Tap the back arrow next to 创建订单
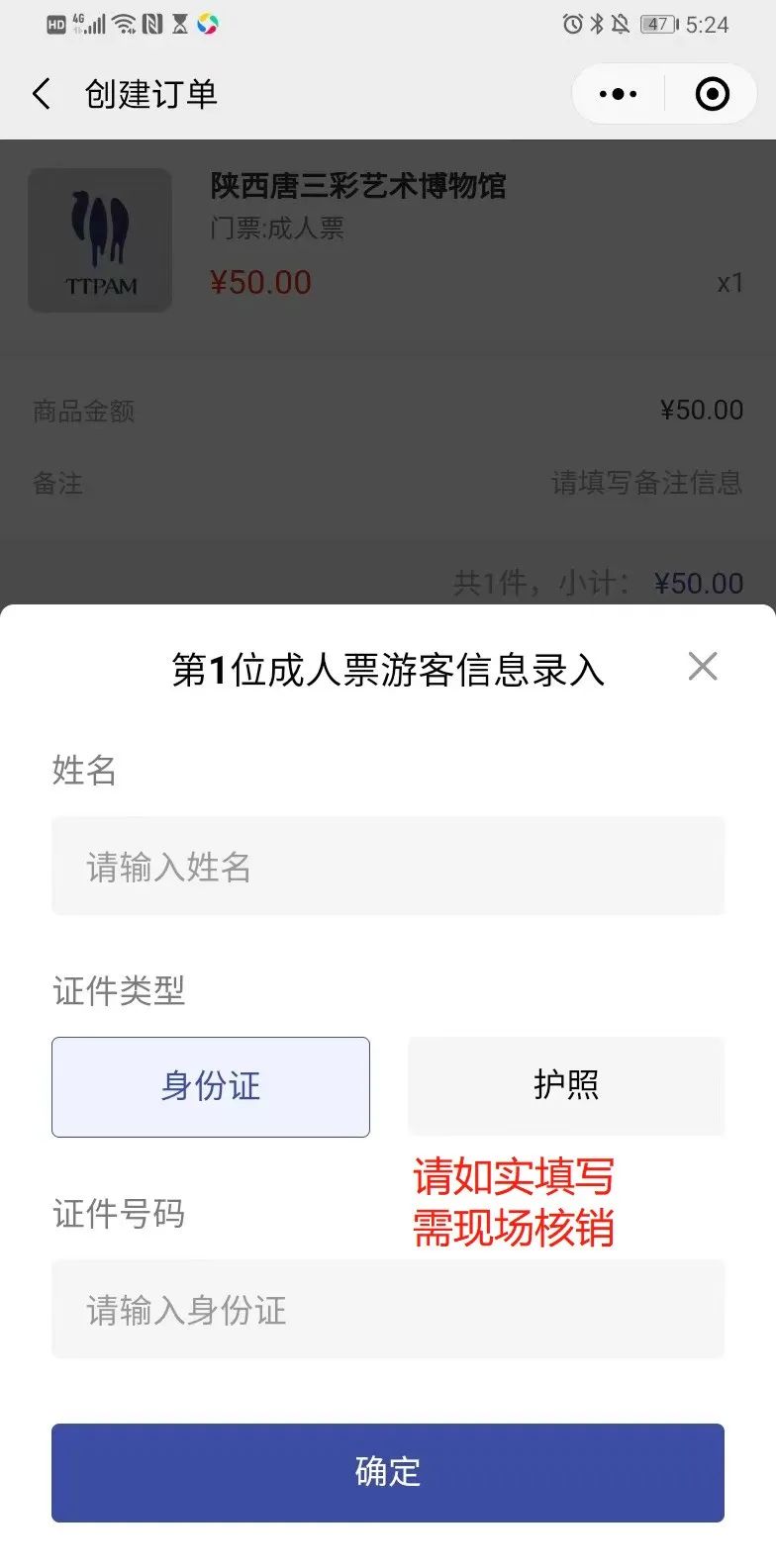 [x=40, y=94]
